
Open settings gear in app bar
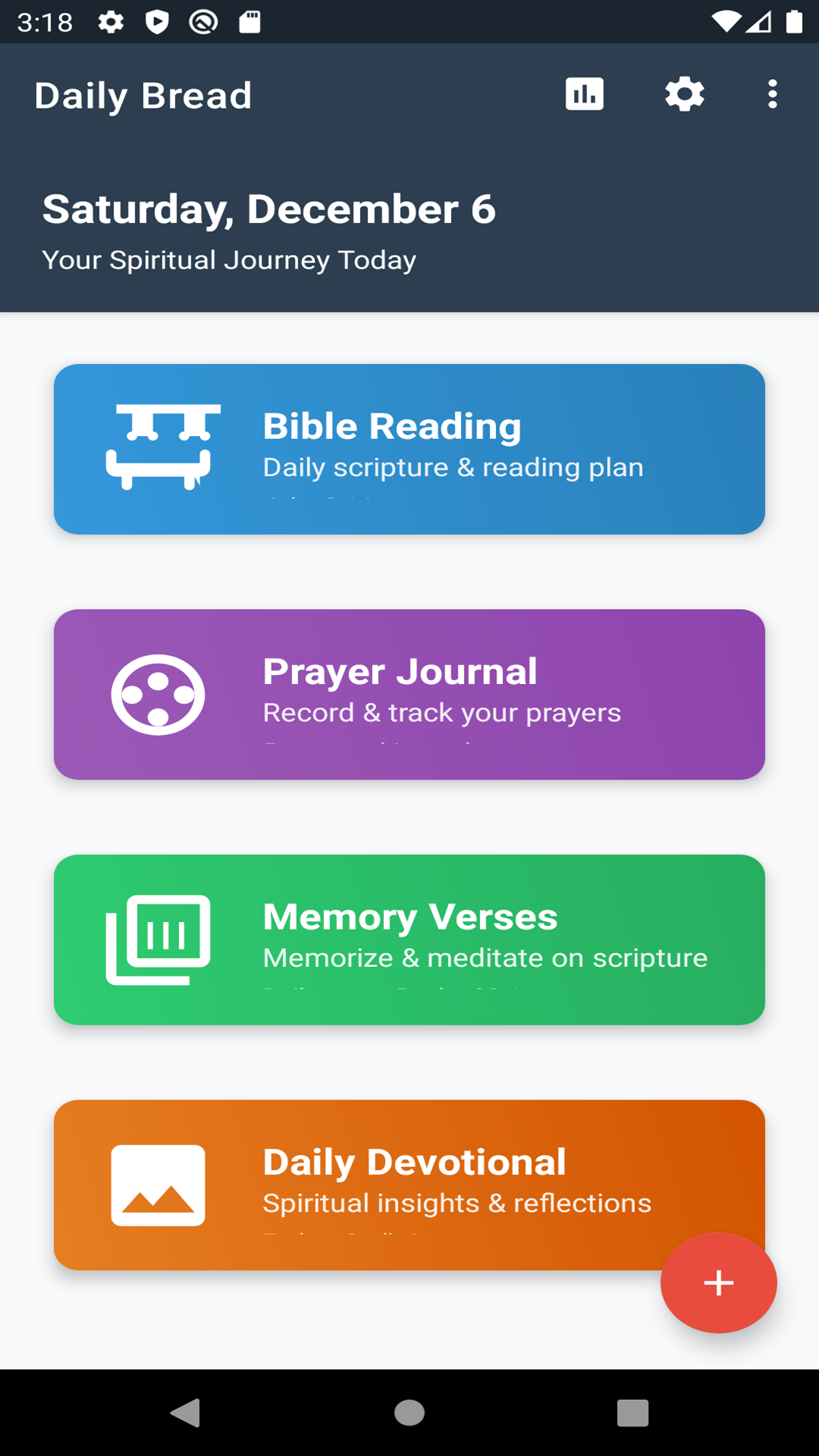685,95
